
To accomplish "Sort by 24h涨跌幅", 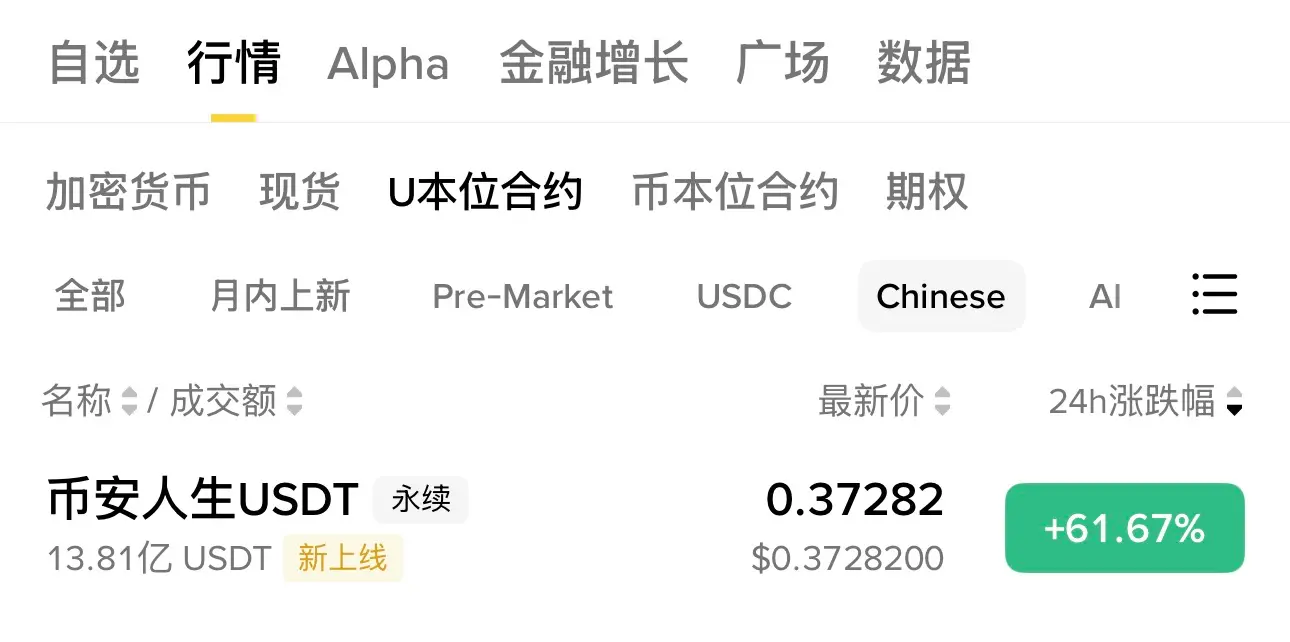I will [x=1145, y=401].
